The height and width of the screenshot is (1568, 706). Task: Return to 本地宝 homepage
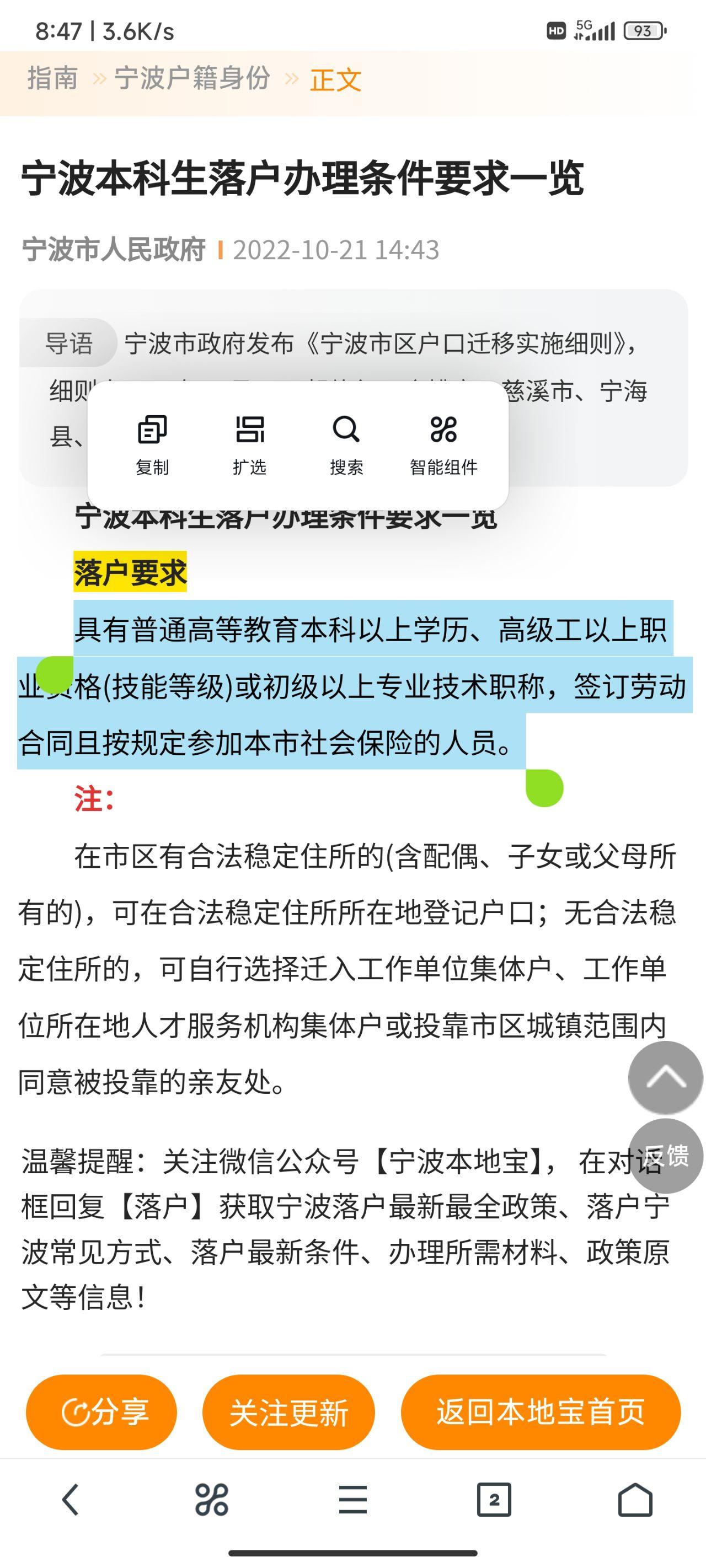pyautogui.click(x=541, y=1412)
